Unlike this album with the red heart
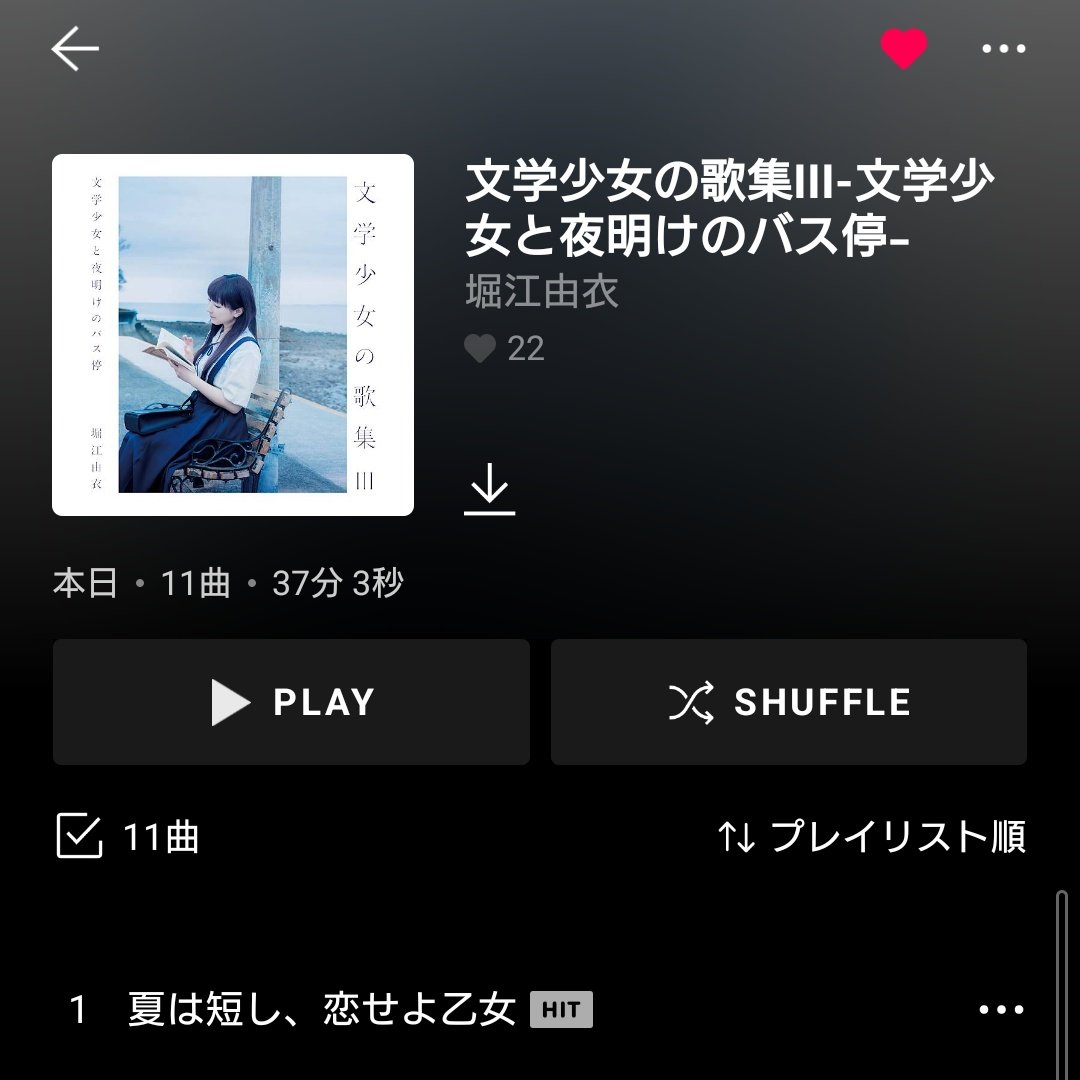 click(903, 48)
